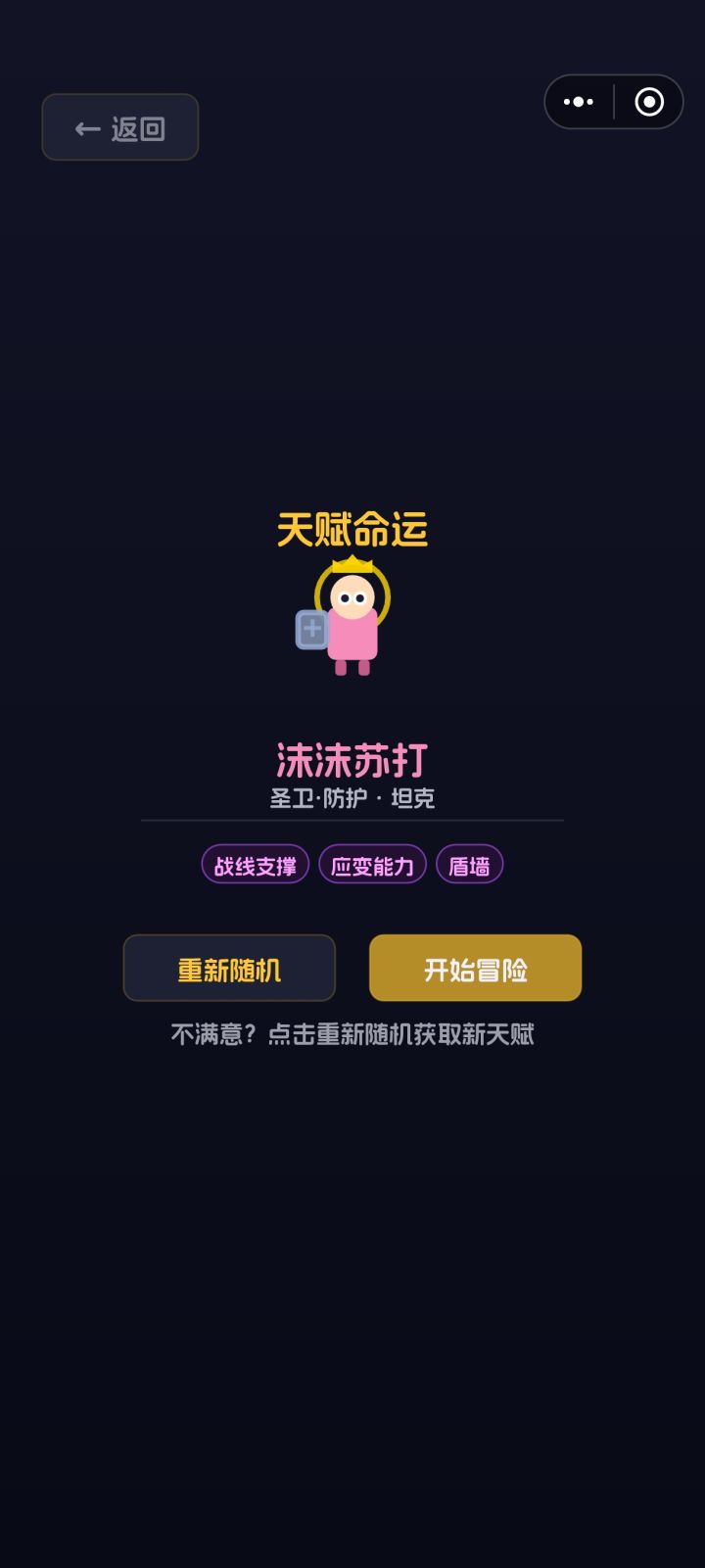Viewport: 705px width, 1568px height.
Task: Click the divider line under the class info
Action: point(352,821)
